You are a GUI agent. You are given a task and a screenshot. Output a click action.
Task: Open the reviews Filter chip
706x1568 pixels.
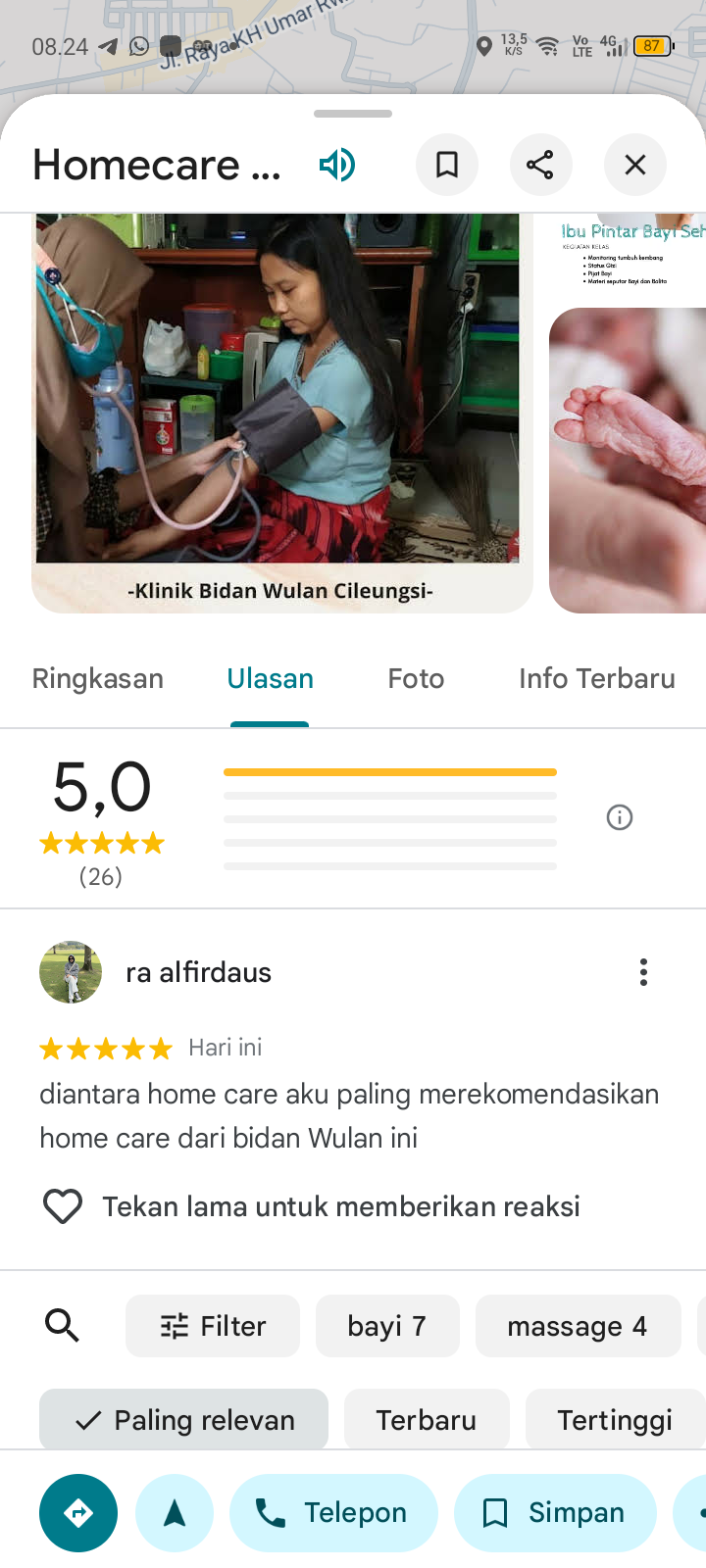(213, 1326)
